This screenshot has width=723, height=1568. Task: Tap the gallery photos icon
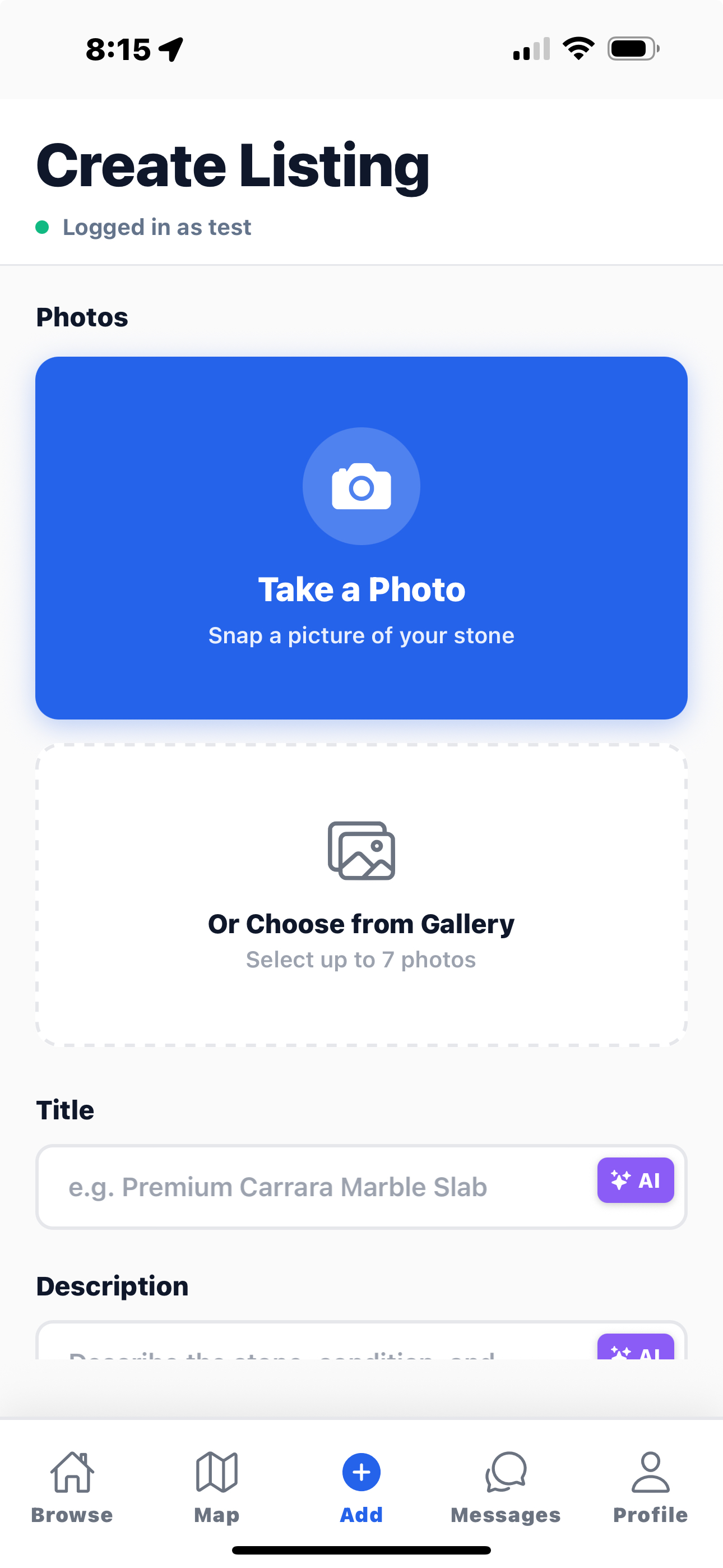point(361,850)
